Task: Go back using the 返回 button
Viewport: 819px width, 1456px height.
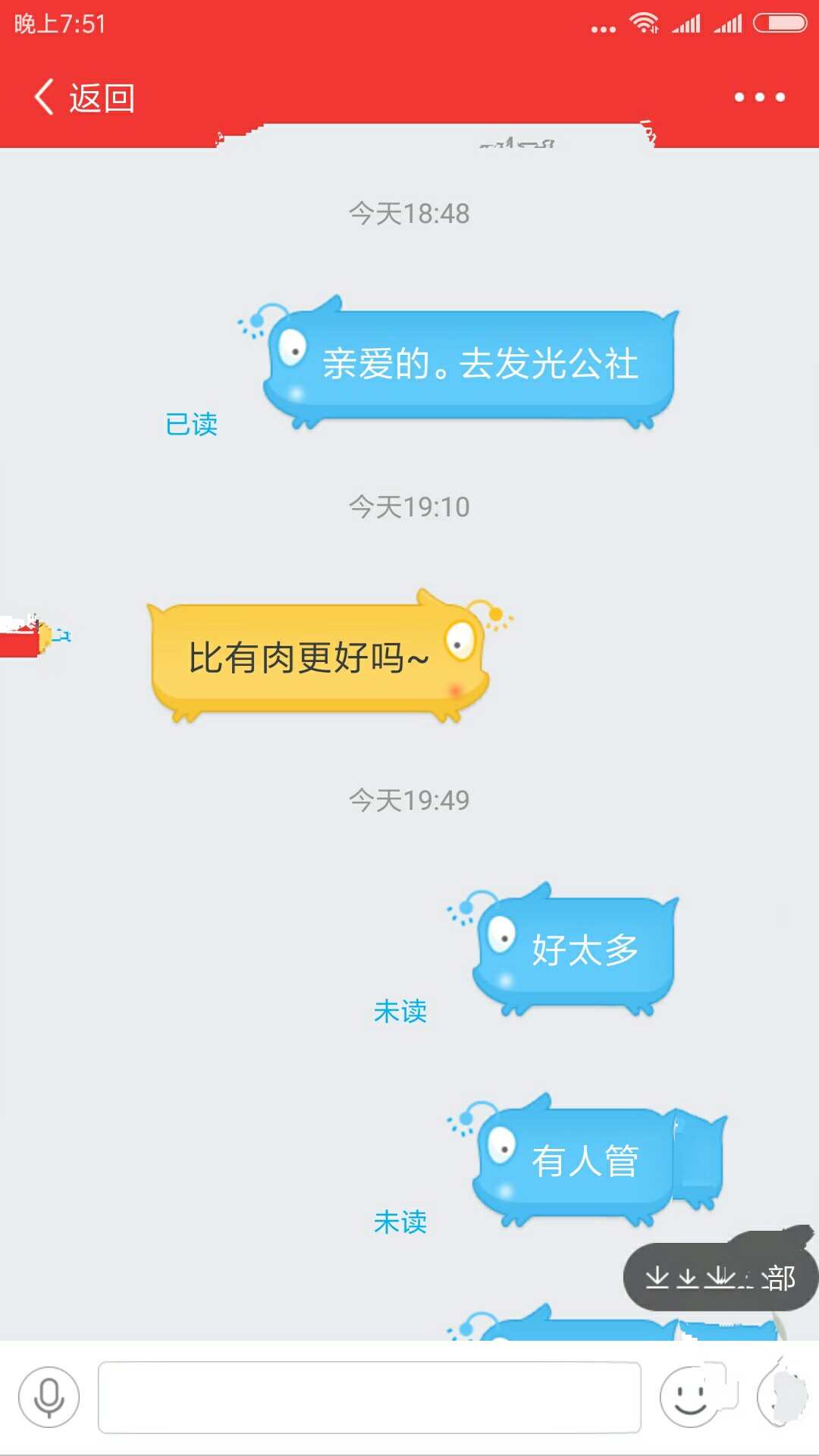Action: (x=85, y=98)
